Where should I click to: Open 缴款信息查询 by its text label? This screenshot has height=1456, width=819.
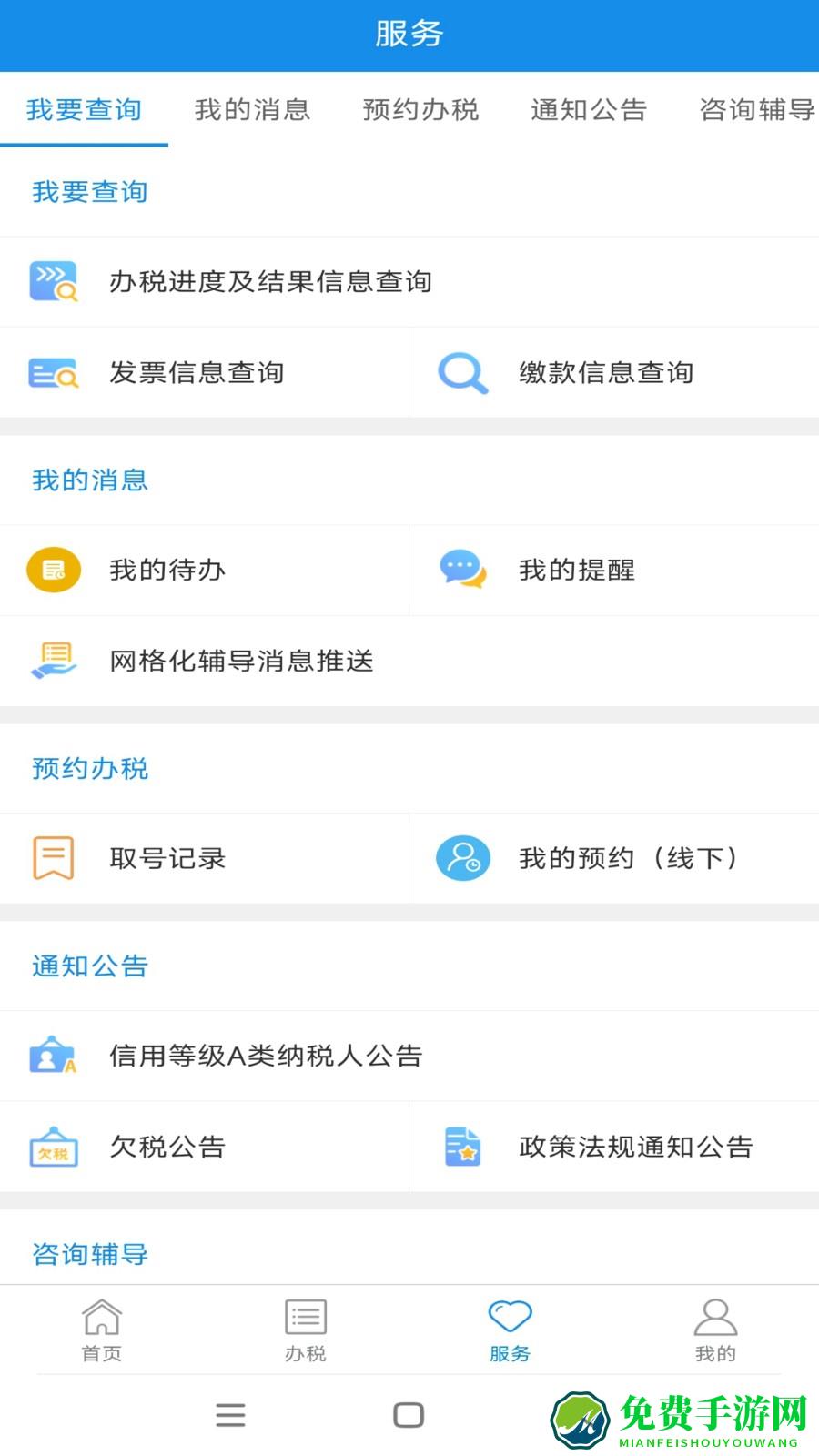pos(607,372)
